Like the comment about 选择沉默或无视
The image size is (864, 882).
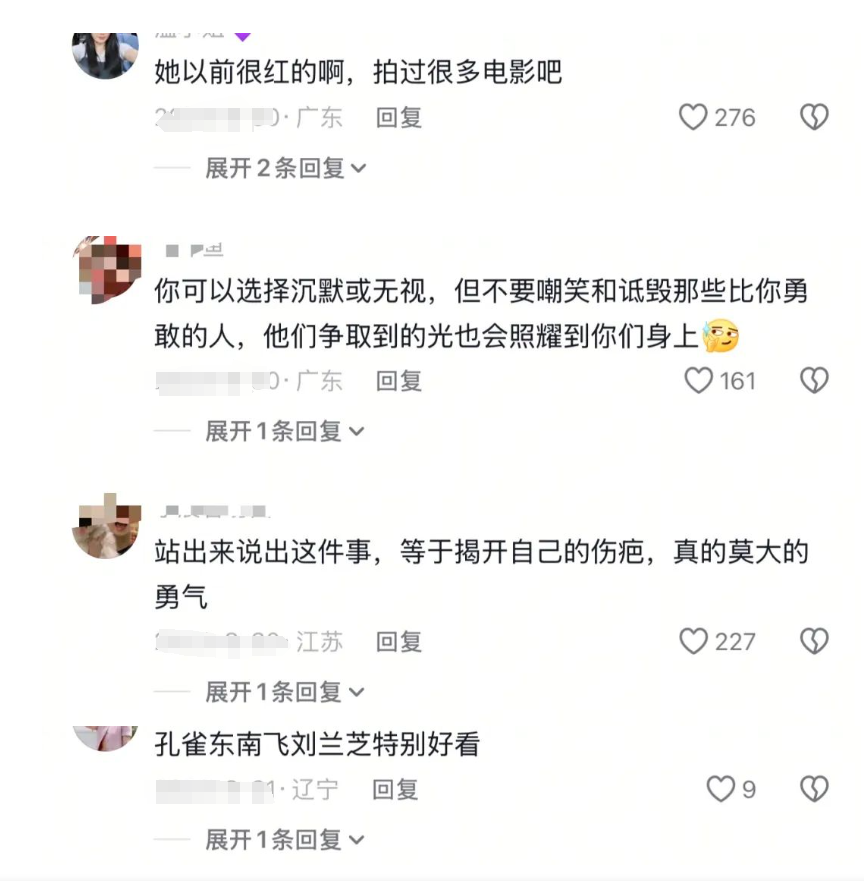[698, 381]
